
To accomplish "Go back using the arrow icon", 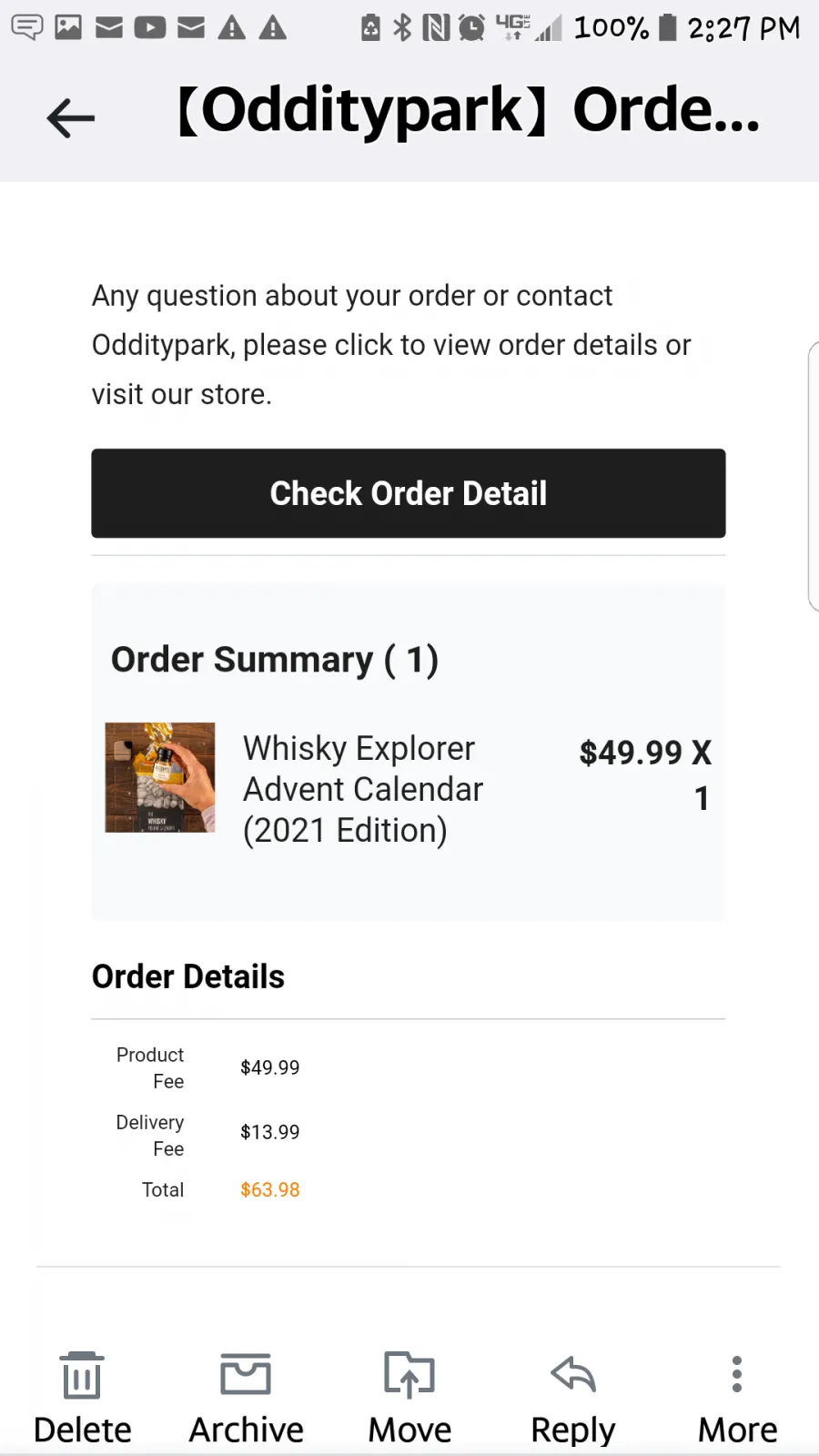I will pos(71,117).
